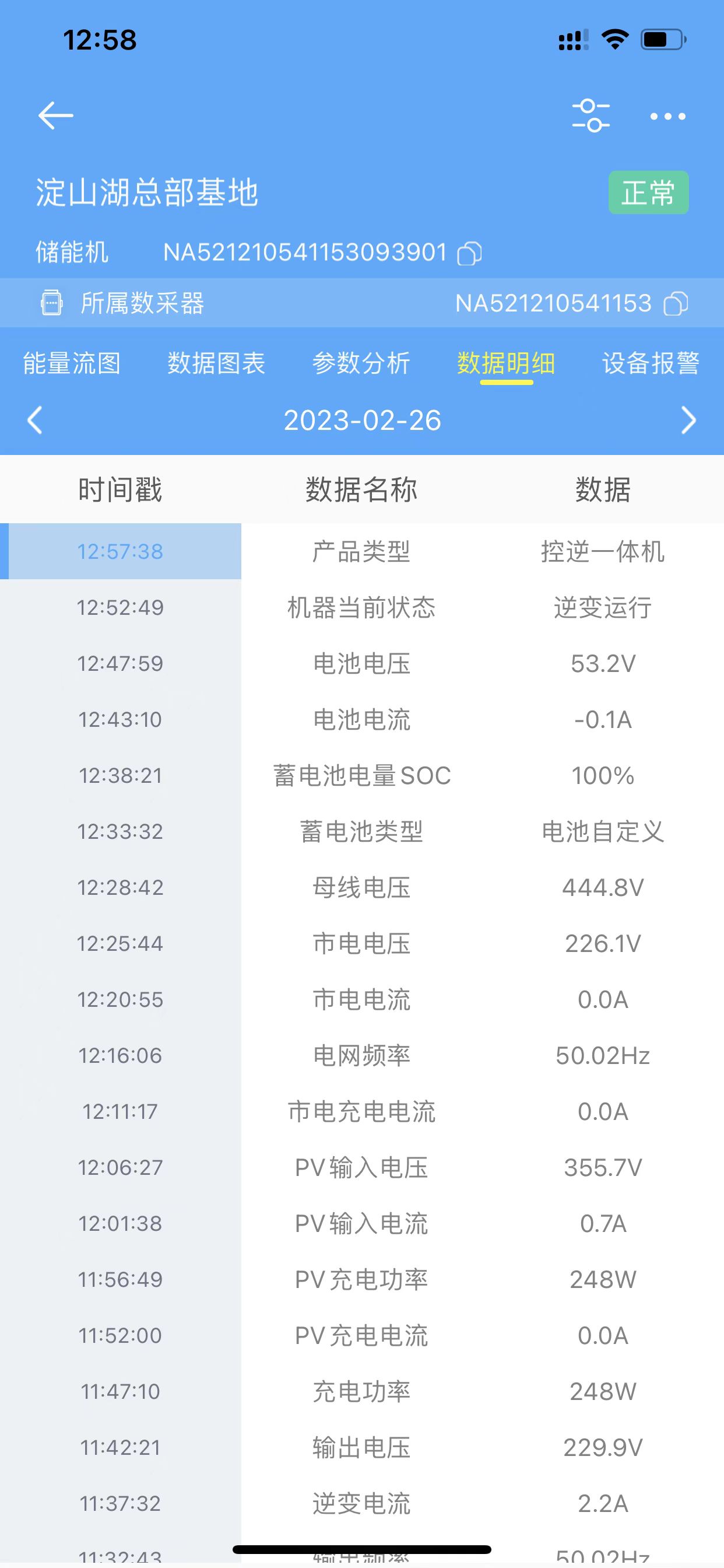The height and width of the screenshot is (1568, 724).
Task: Select the 12:25:44 timestamp
Action: click(121, 943)
